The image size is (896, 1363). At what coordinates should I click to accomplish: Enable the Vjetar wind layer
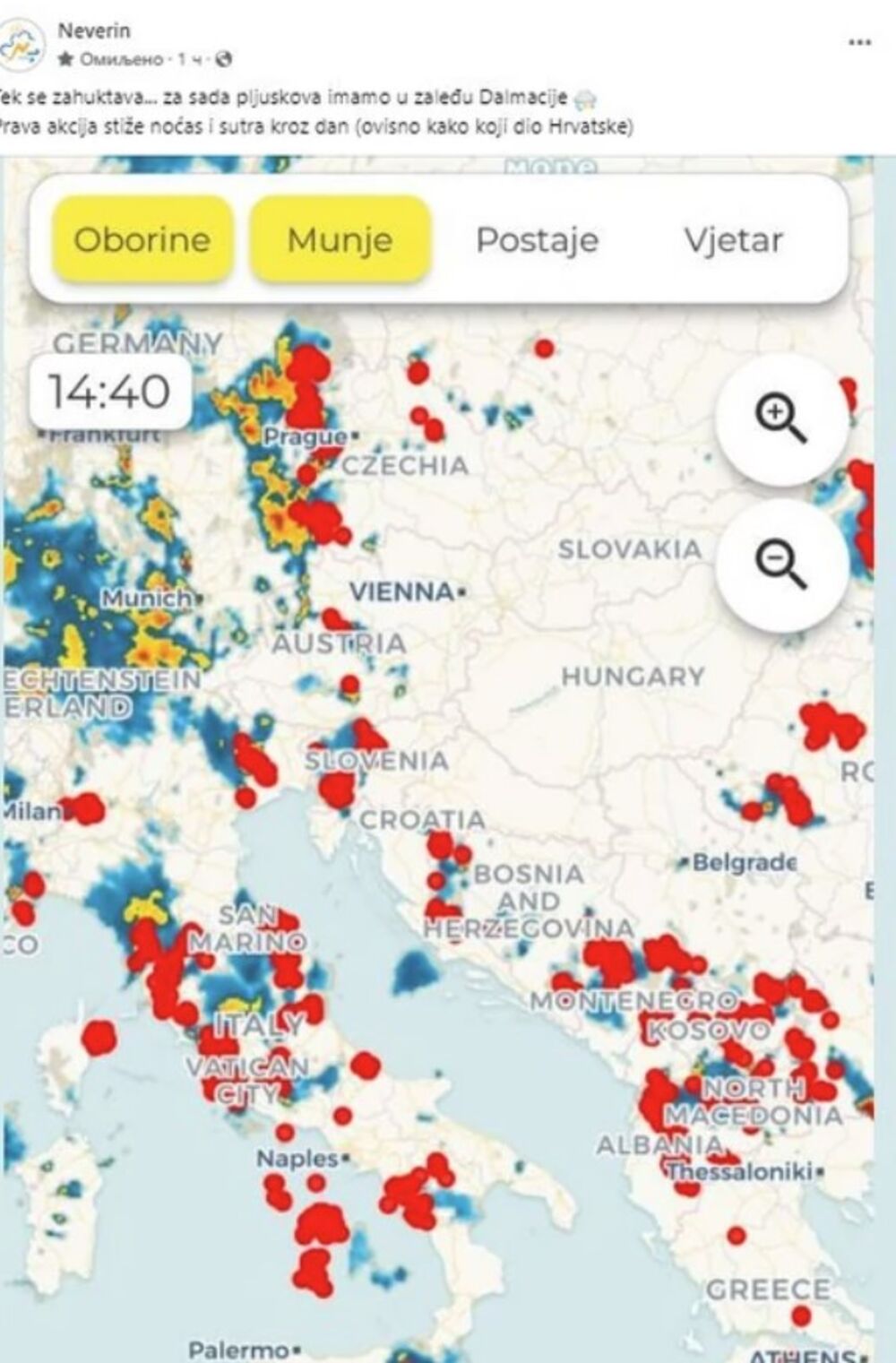point(735,238)
